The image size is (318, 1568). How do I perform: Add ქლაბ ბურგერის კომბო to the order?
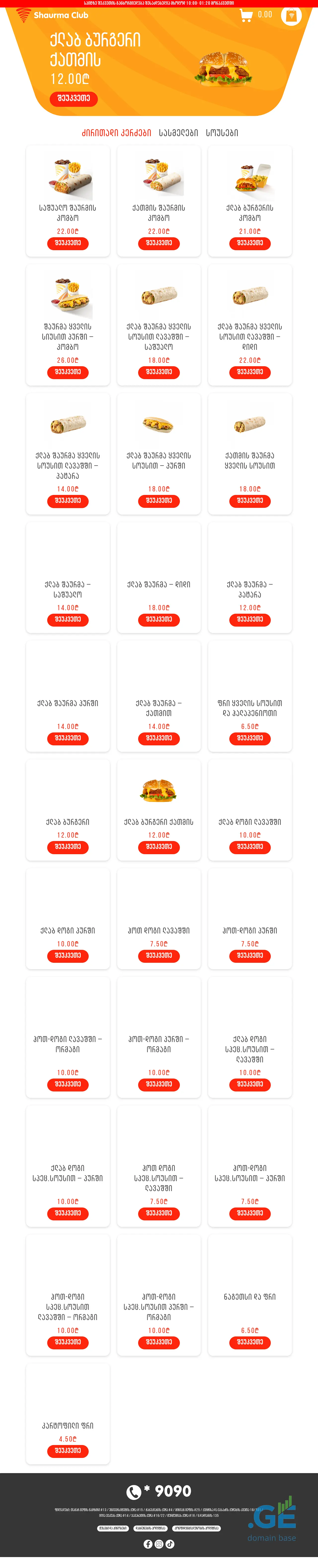[250, 243]
